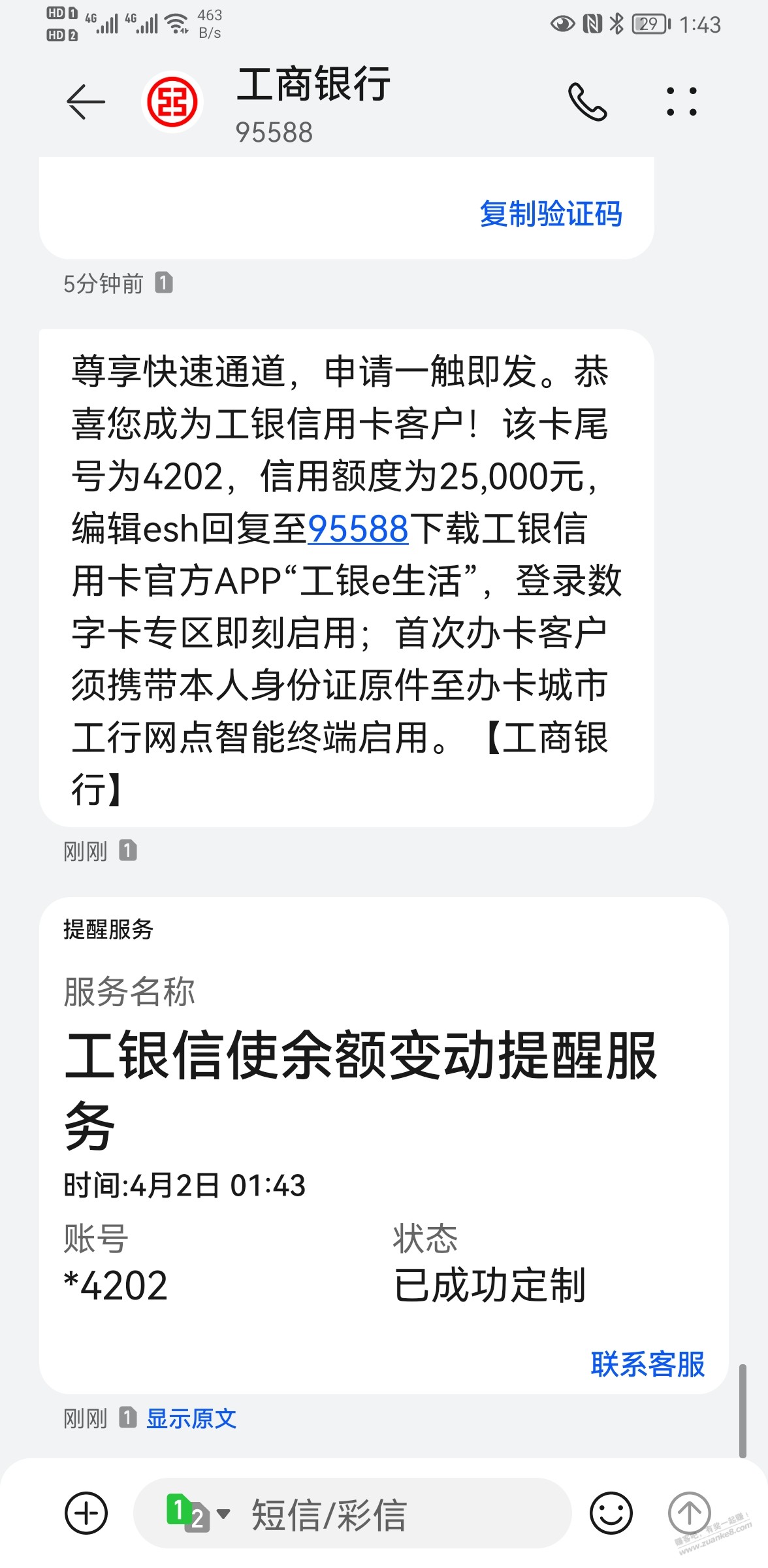Tap 复制验证码 to copy the code

click(x=551, y=214)
